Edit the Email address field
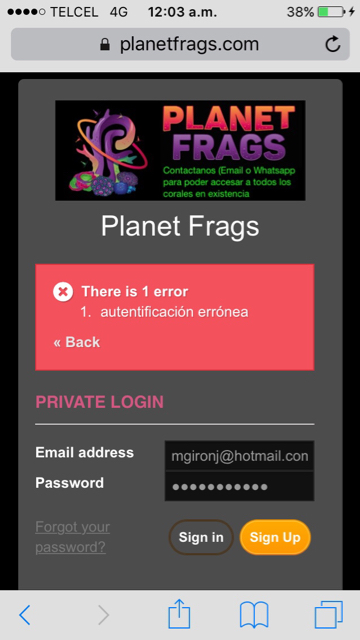This screenshot has width=360, height=640. tap(239, 456)
